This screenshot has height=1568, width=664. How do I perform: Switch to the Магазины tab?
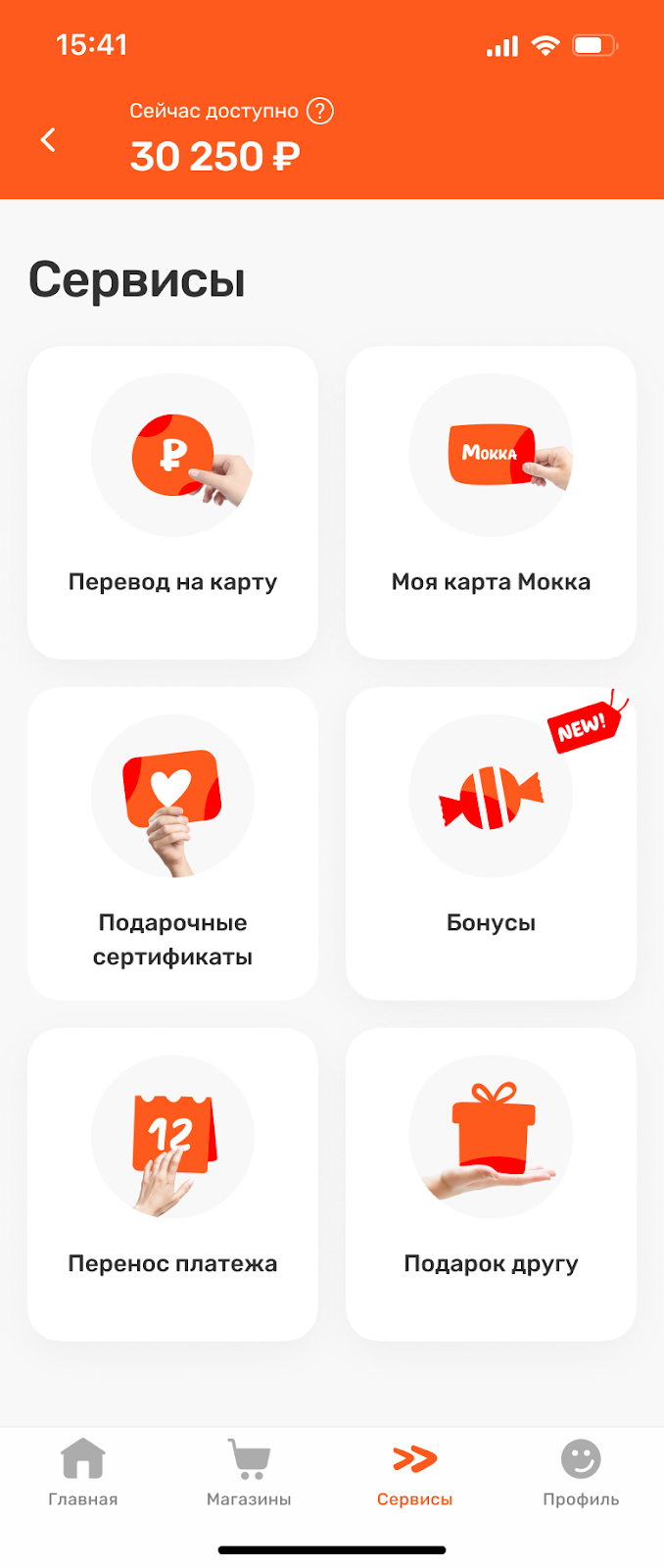point(249,1472)
